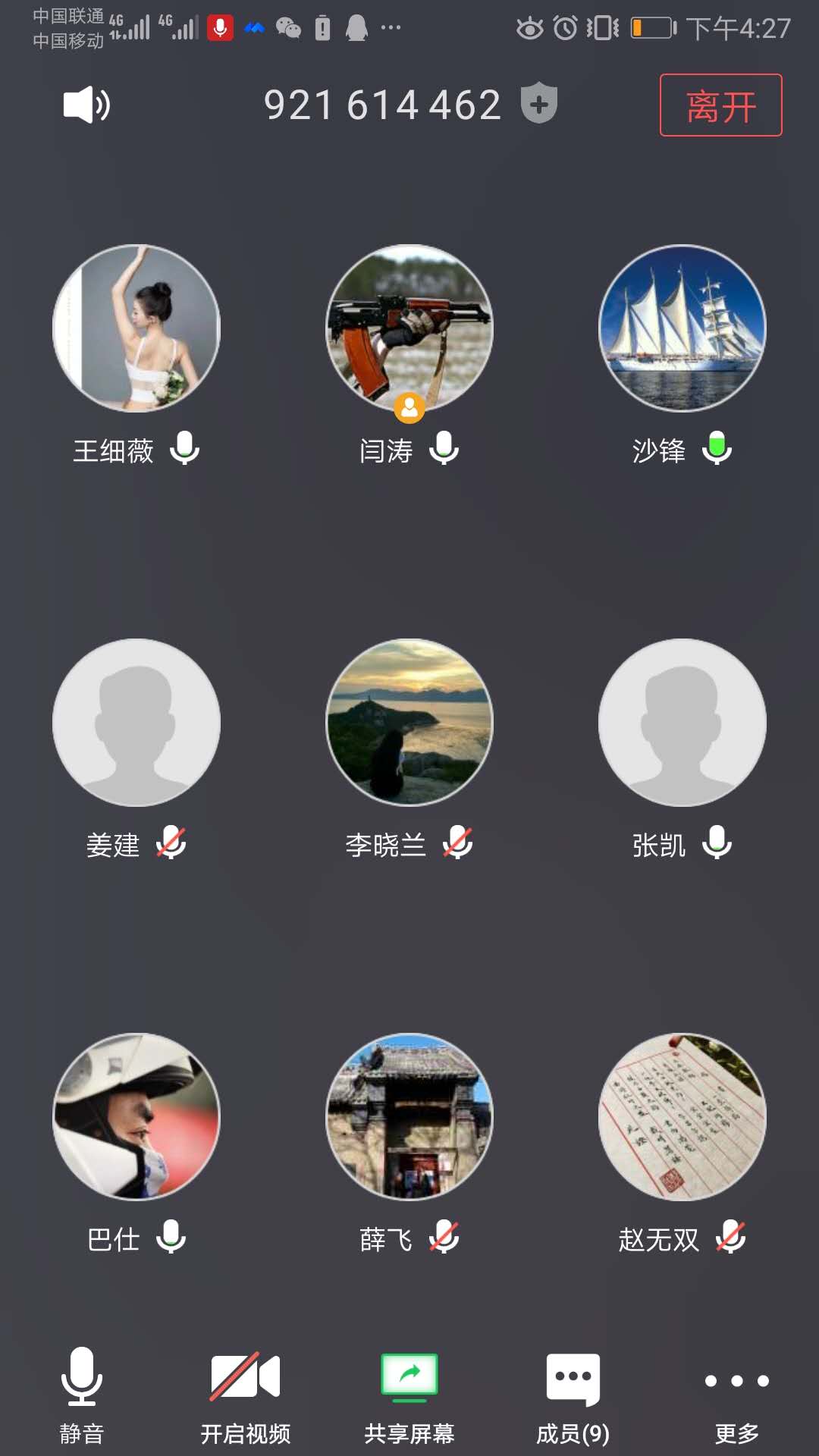Open the 成员(9) participants list

coord(573,1395)
